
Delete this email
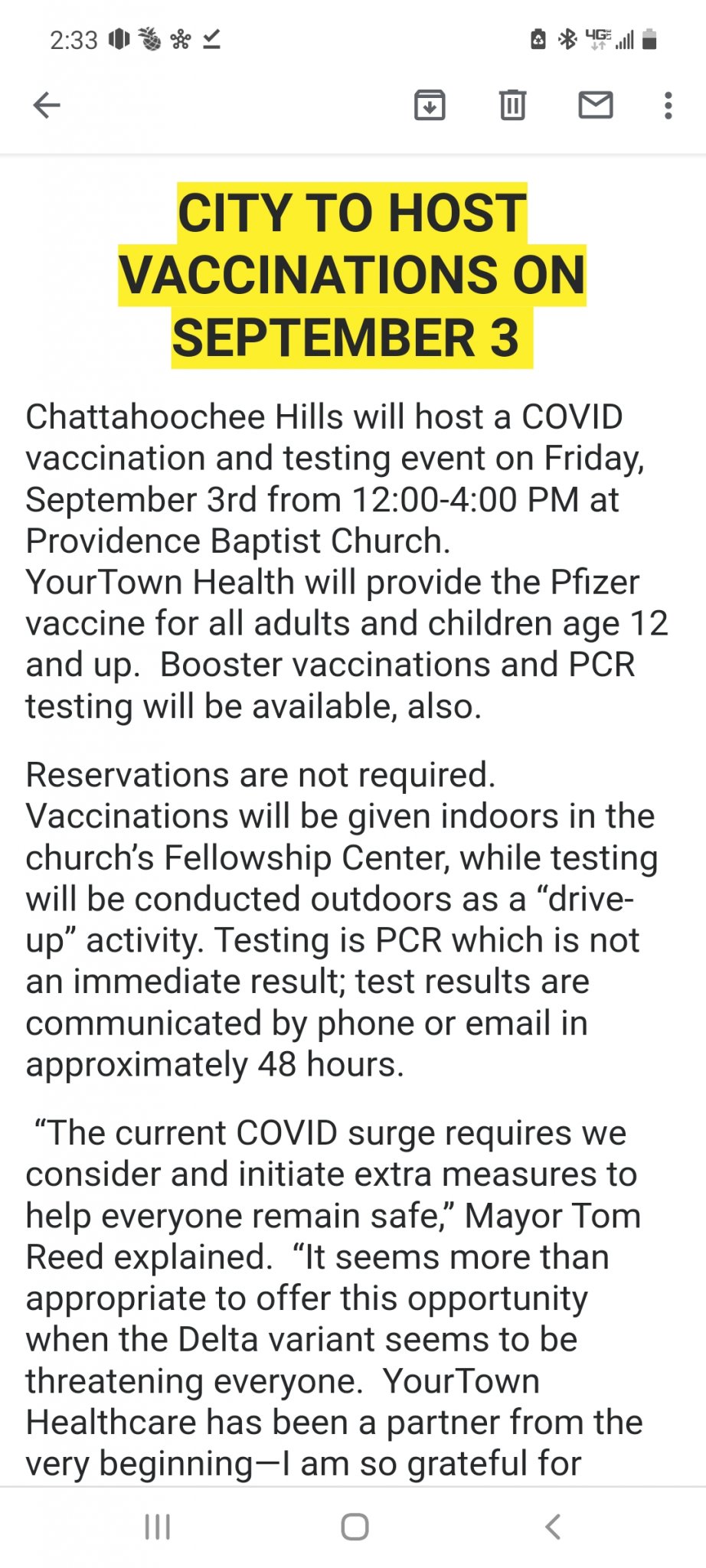click(512, 105)
